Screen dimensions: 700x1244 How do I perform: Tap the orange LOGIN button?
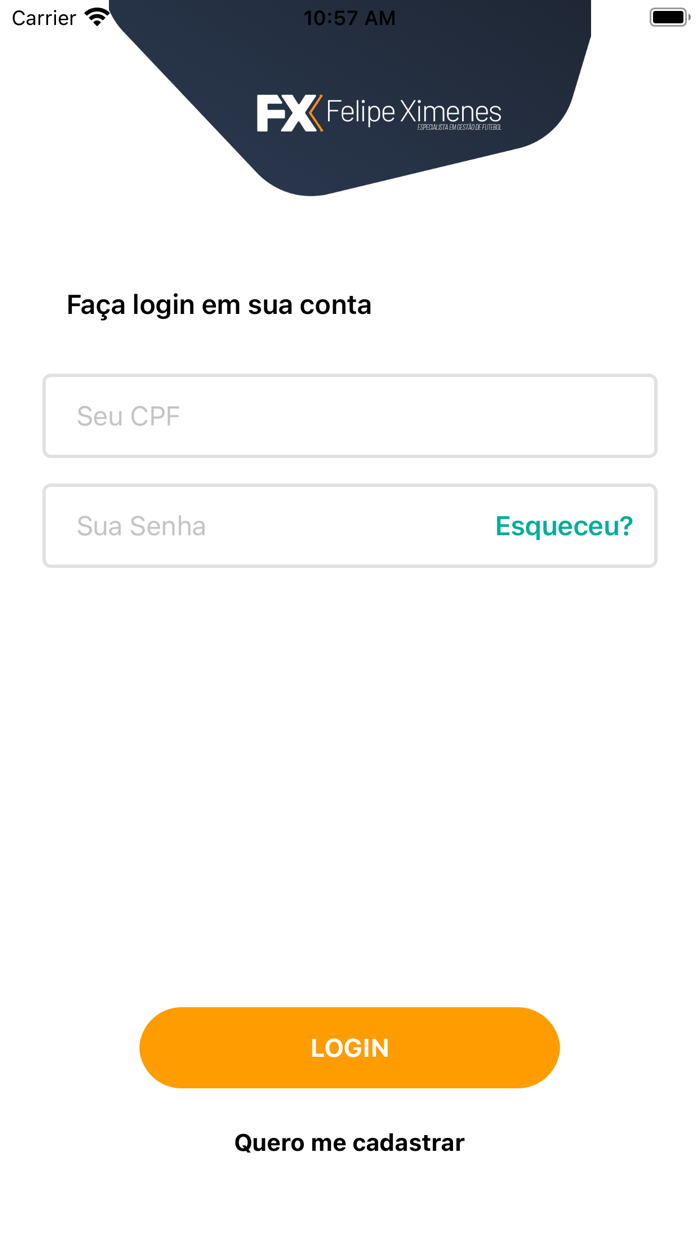[x=349, y=1047]
